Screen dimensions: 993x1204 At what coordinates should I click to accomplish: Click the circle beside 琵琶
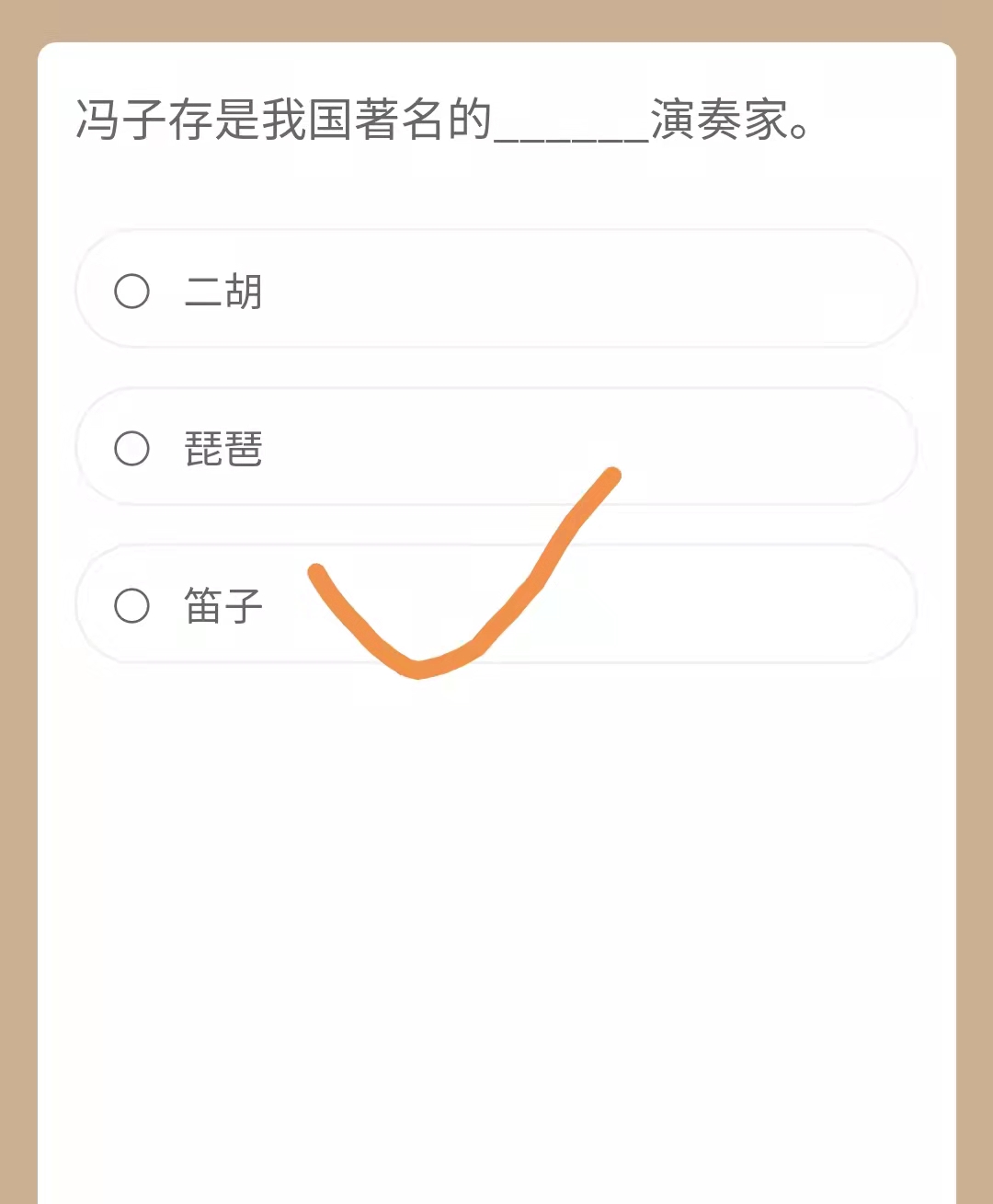(x=132, y=447)
